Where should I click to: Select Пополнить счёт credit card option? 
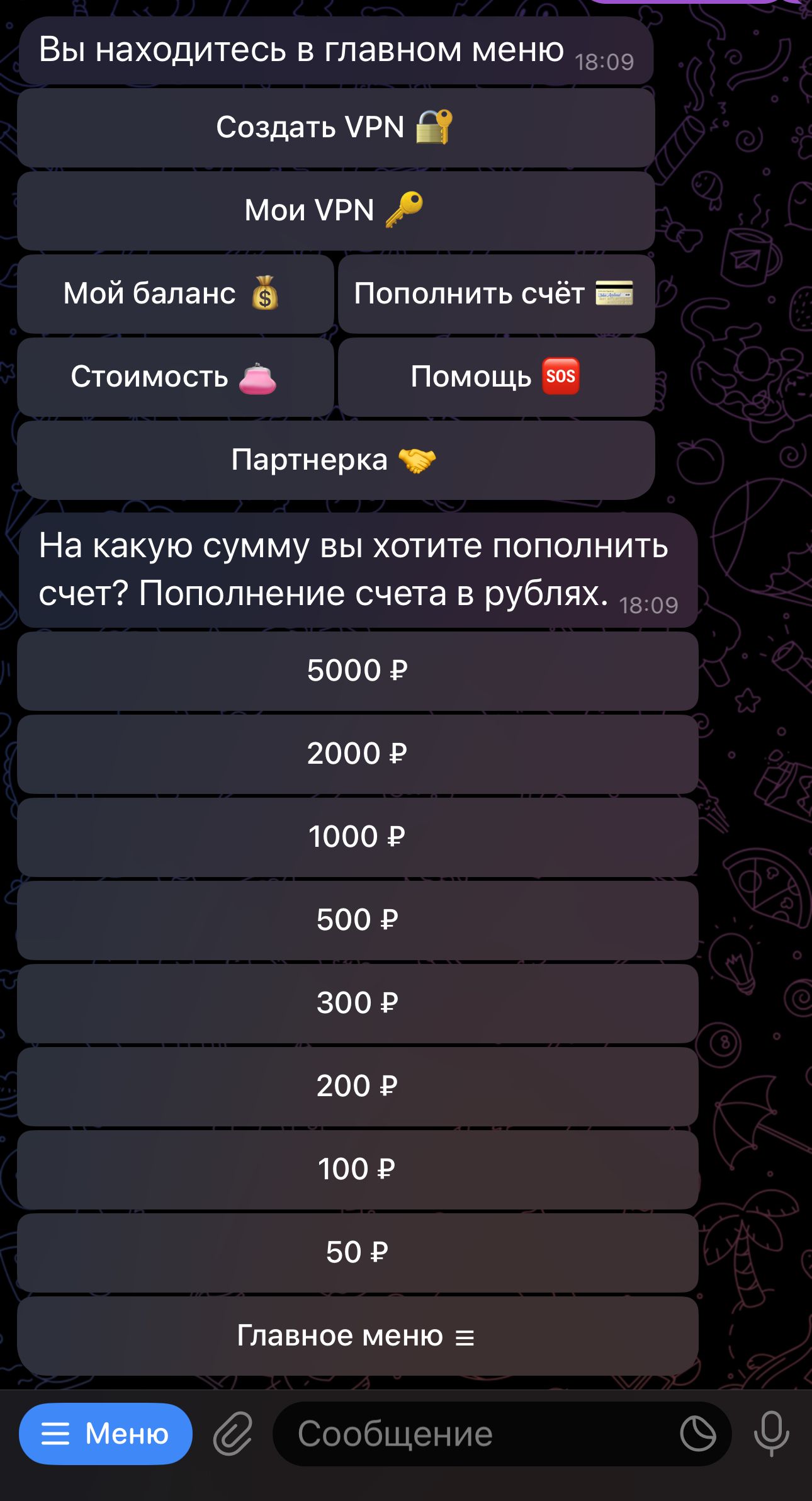coord(496,293)
